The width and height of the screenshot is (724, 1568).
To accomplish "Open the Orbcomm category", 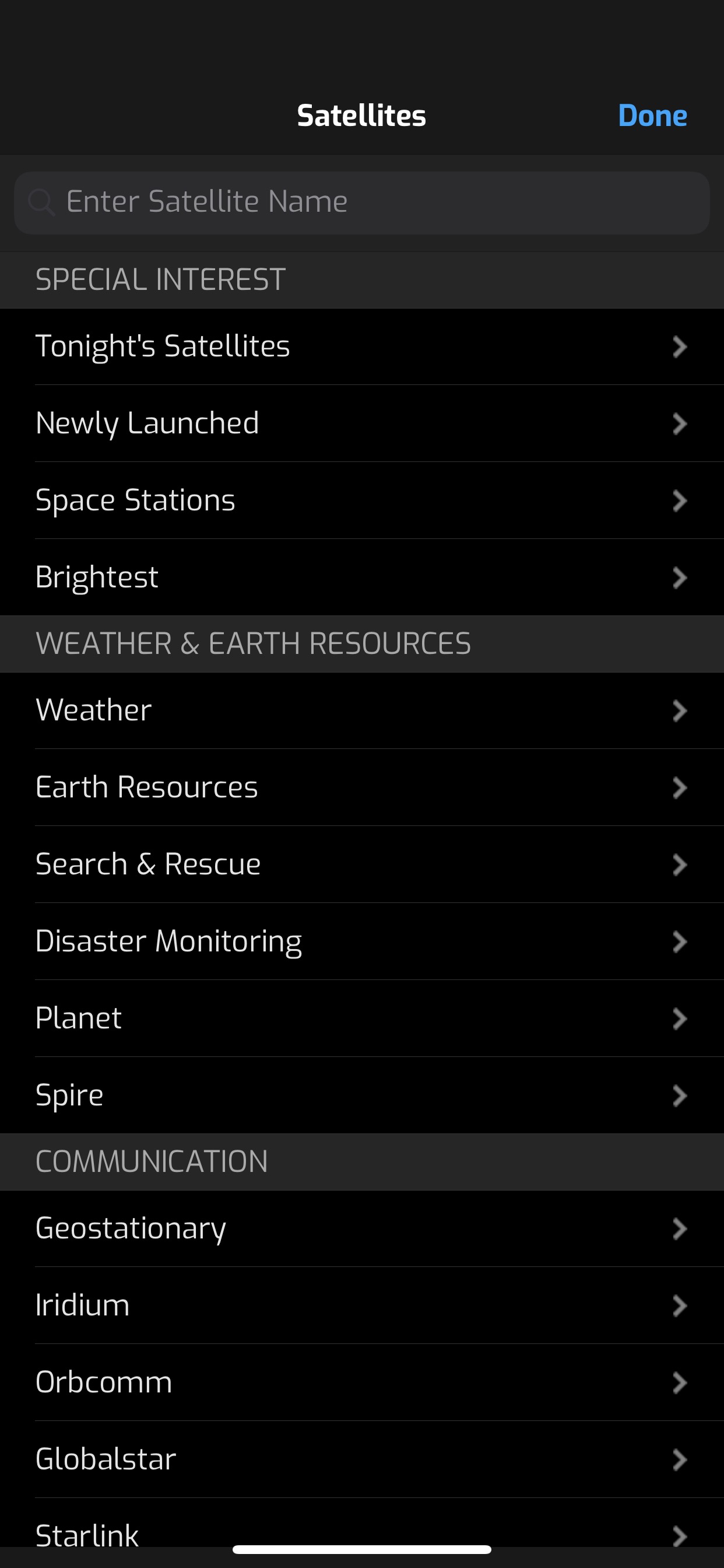I will 361,1382.
